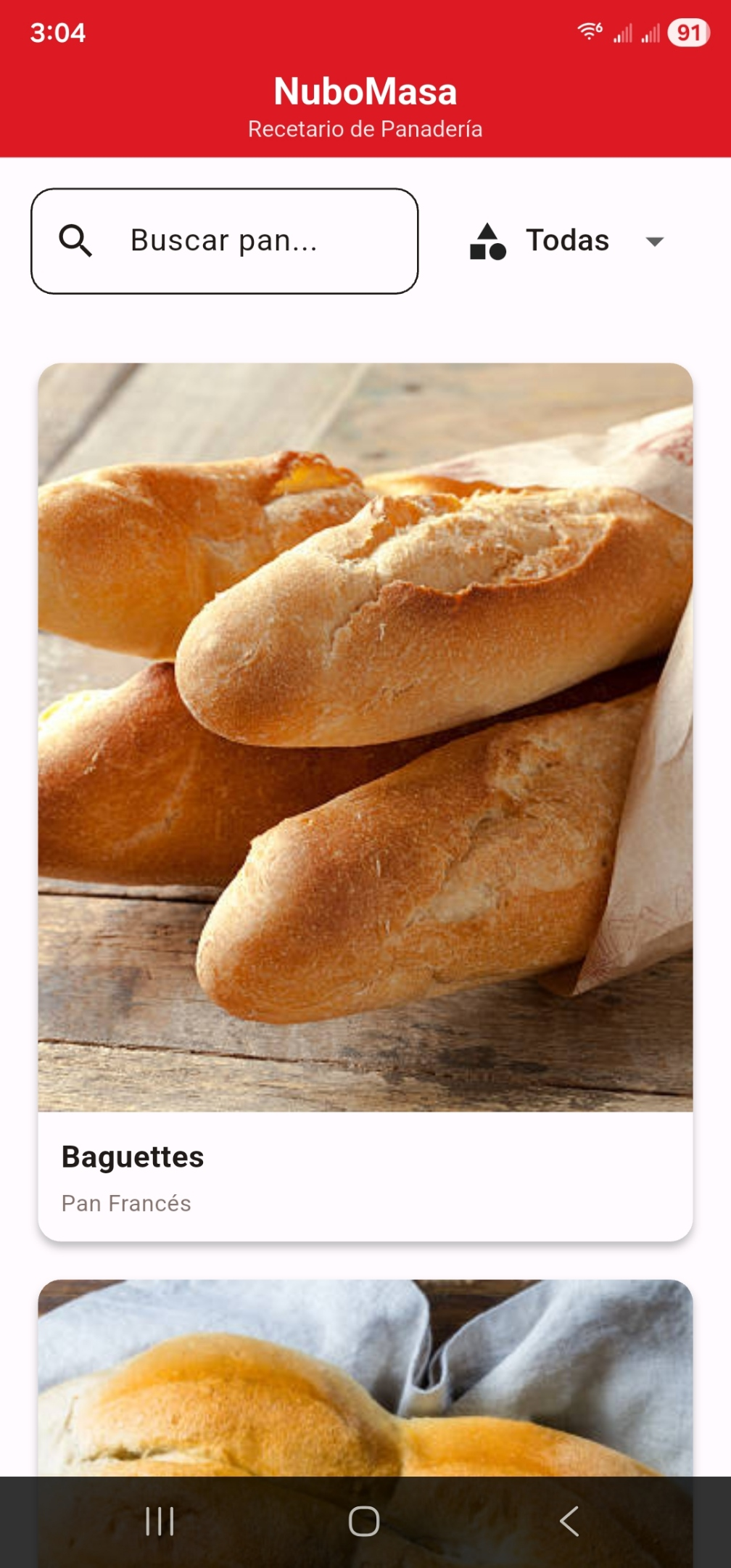
Task: Go back using the system back button
Action: [569, 1522]
